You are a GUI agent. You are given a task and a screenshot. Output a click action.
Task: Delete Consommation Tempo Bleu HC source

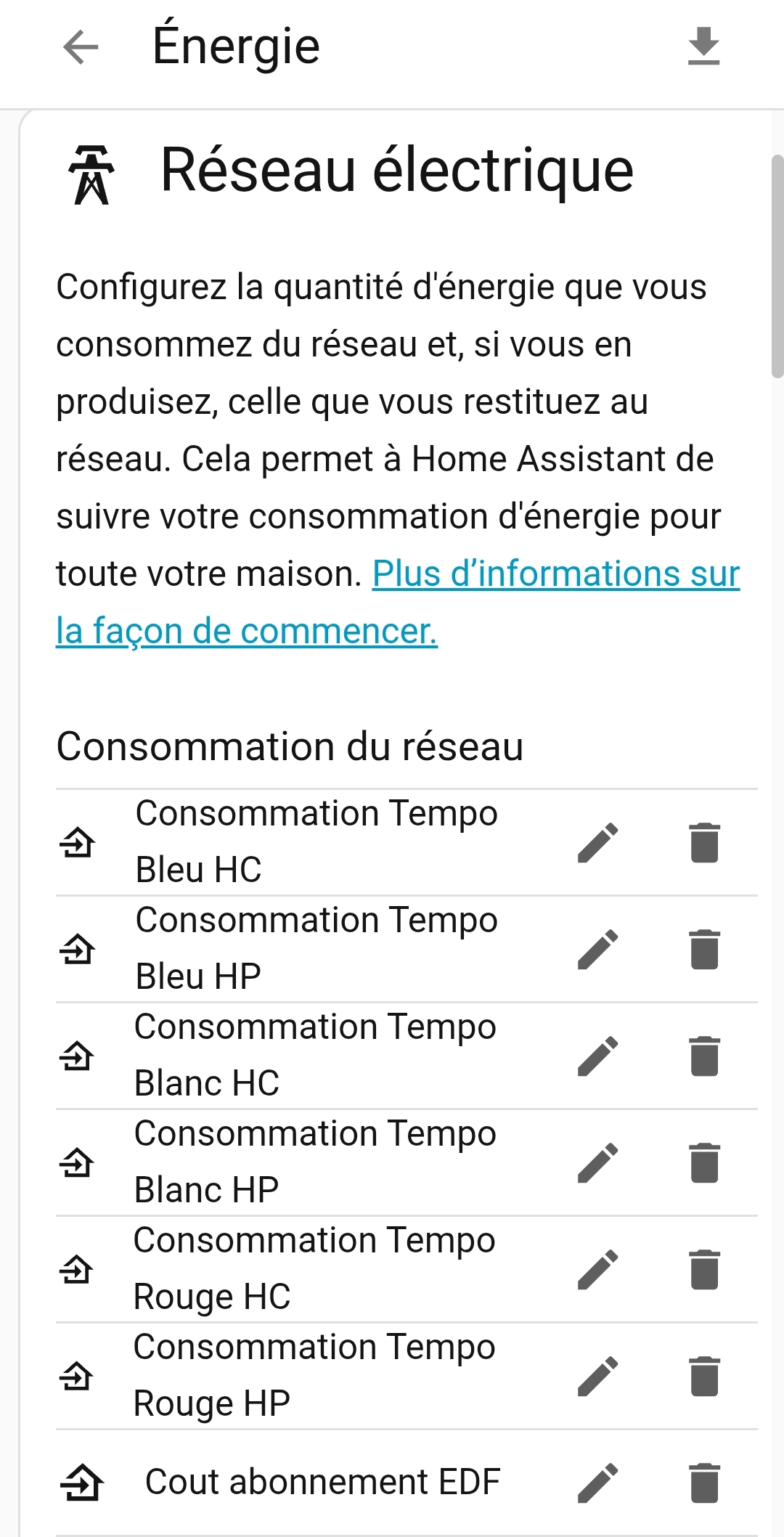(x=704, y=843)
